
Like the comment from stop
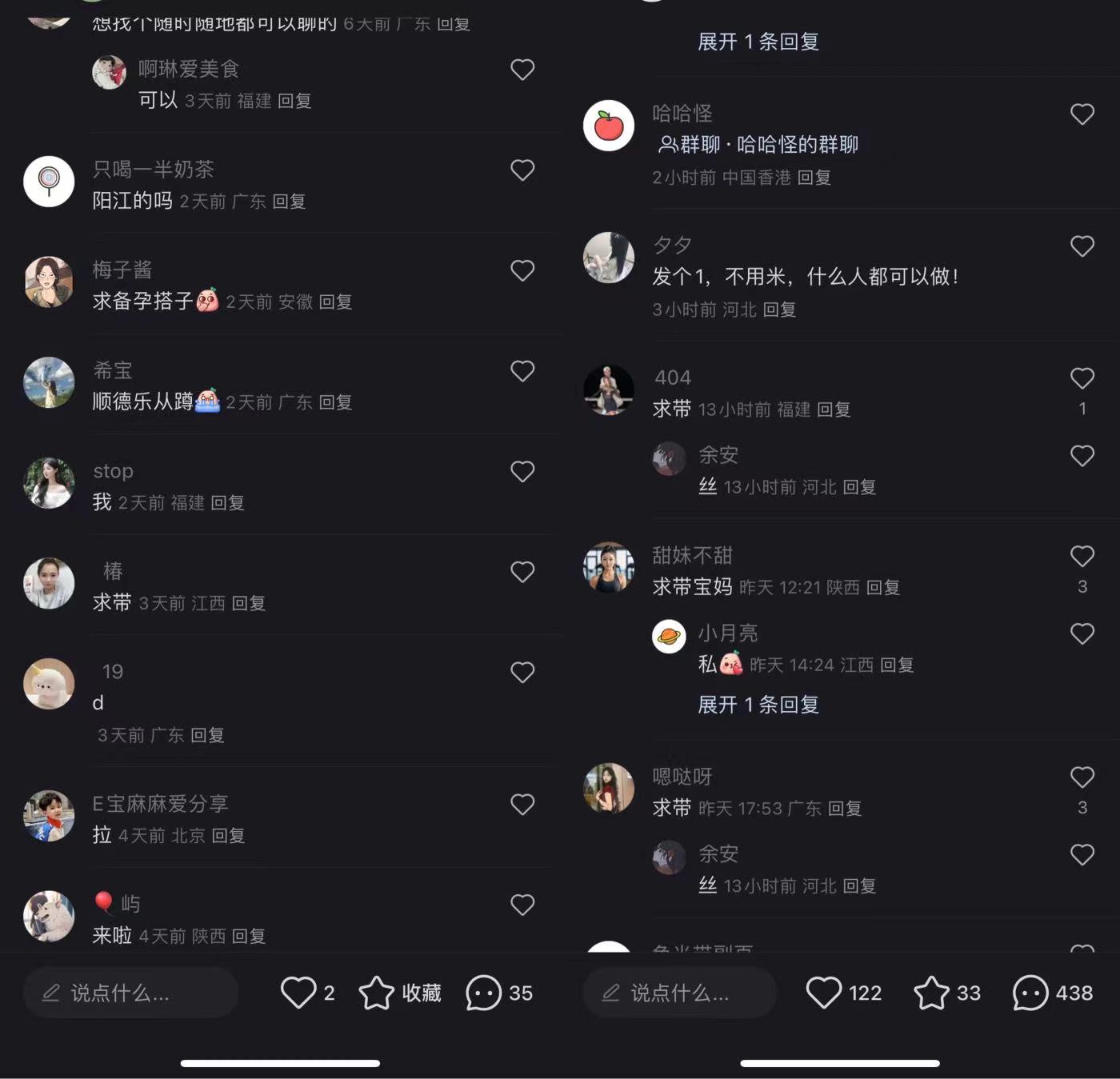(522, 471)
